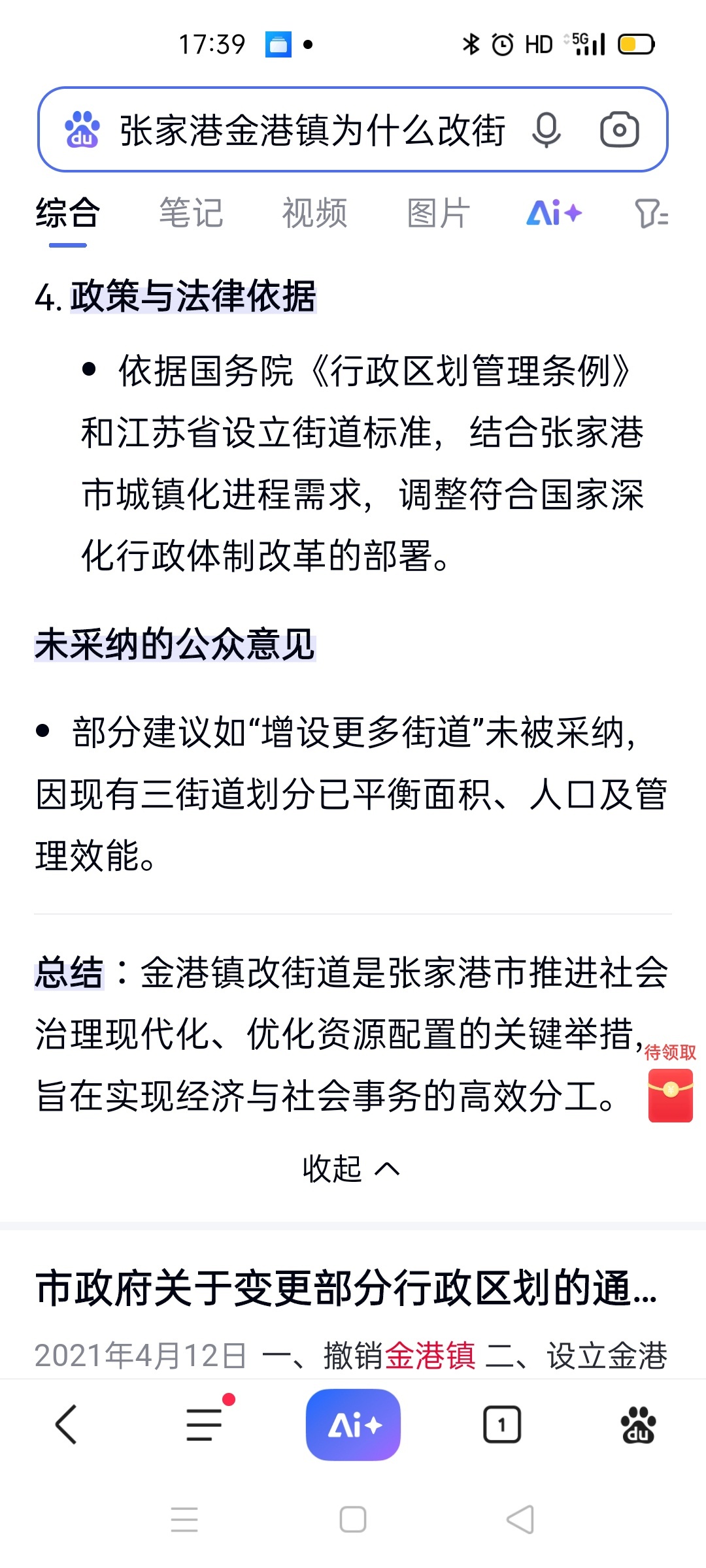Switch to the 笔记 tab
Viewport: 706px width, 1568px height.
[191, 213]
